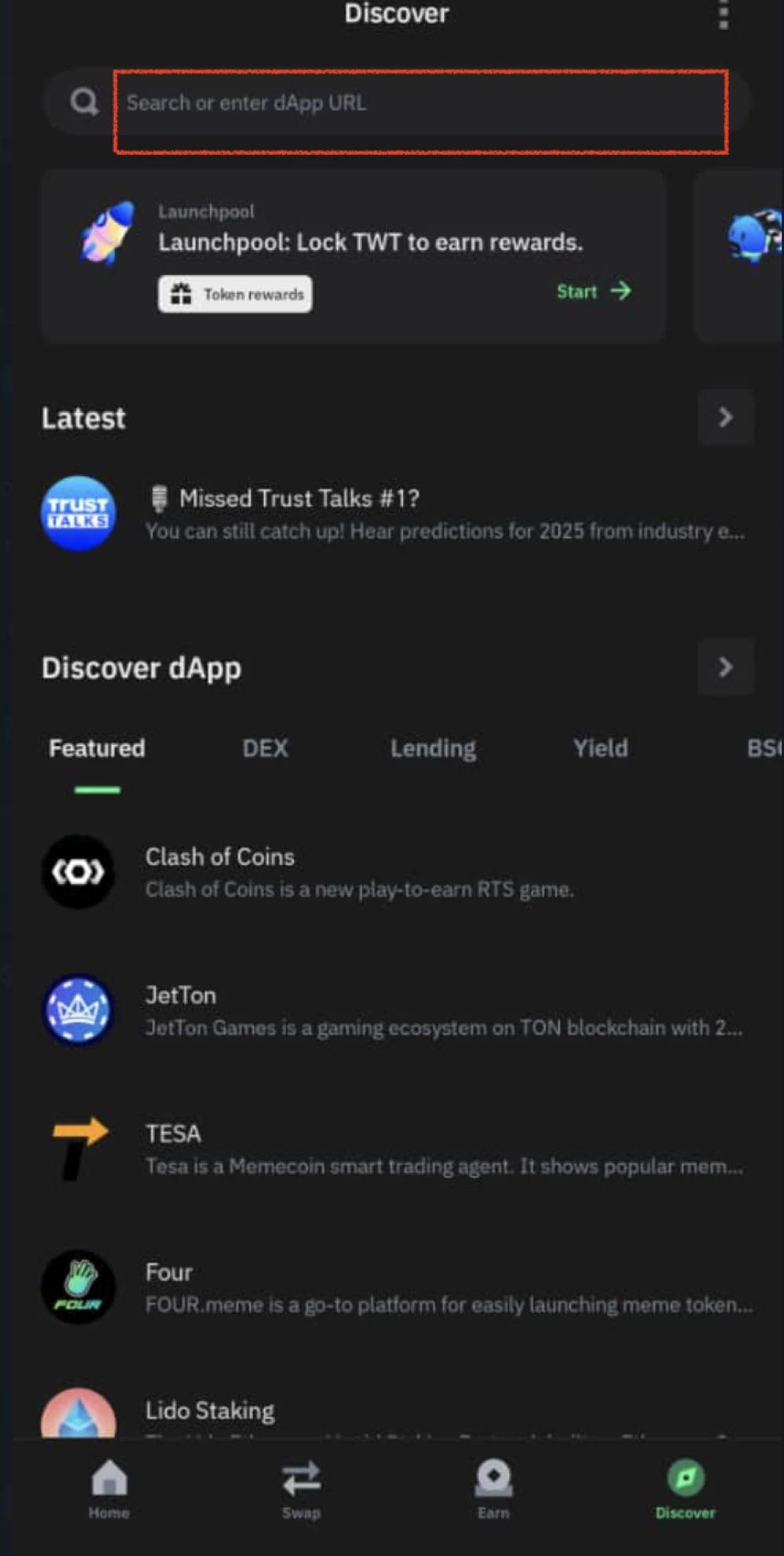Expand the Latest section arrow
Image resolution: width=784 pixels, height=1556 pixels.
[x=725, y=417]
